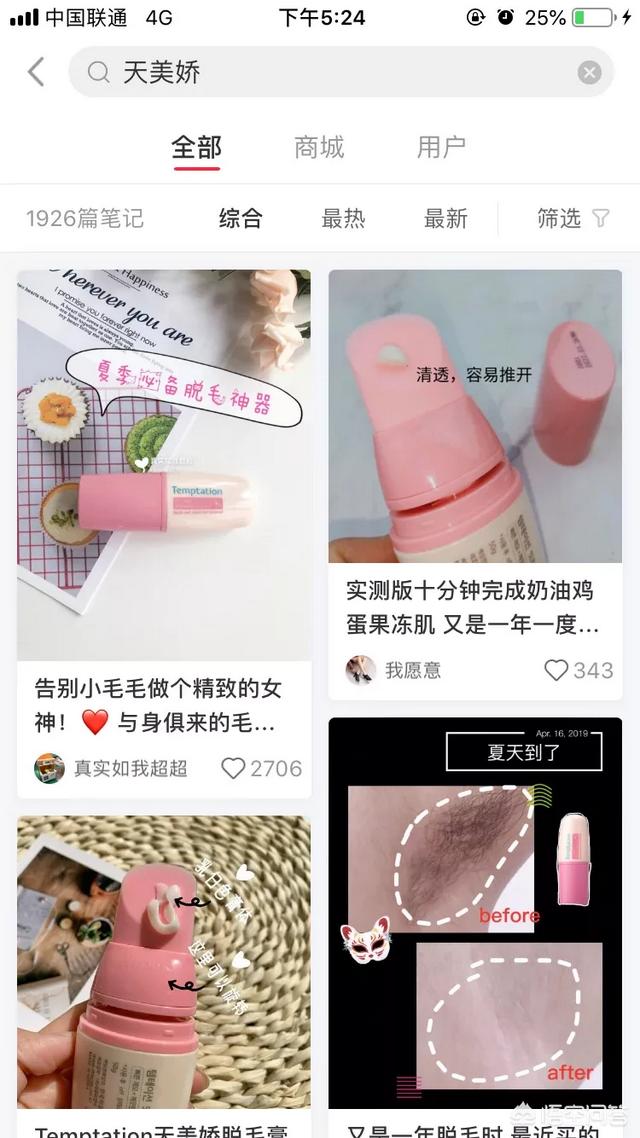Image resolution: width=640 pixels, height=1138 pixels.
Task: Select the 综合 sort option
Action: pyautogui.click(x=241, y=218)
